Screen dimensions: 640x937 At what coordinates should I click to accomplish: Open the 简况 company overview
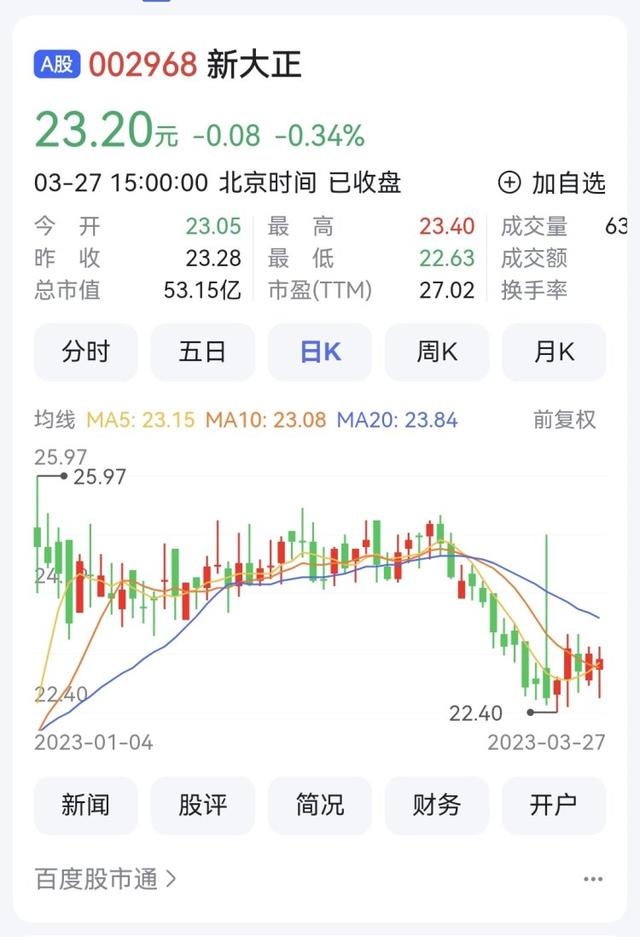tap(320, 805)
